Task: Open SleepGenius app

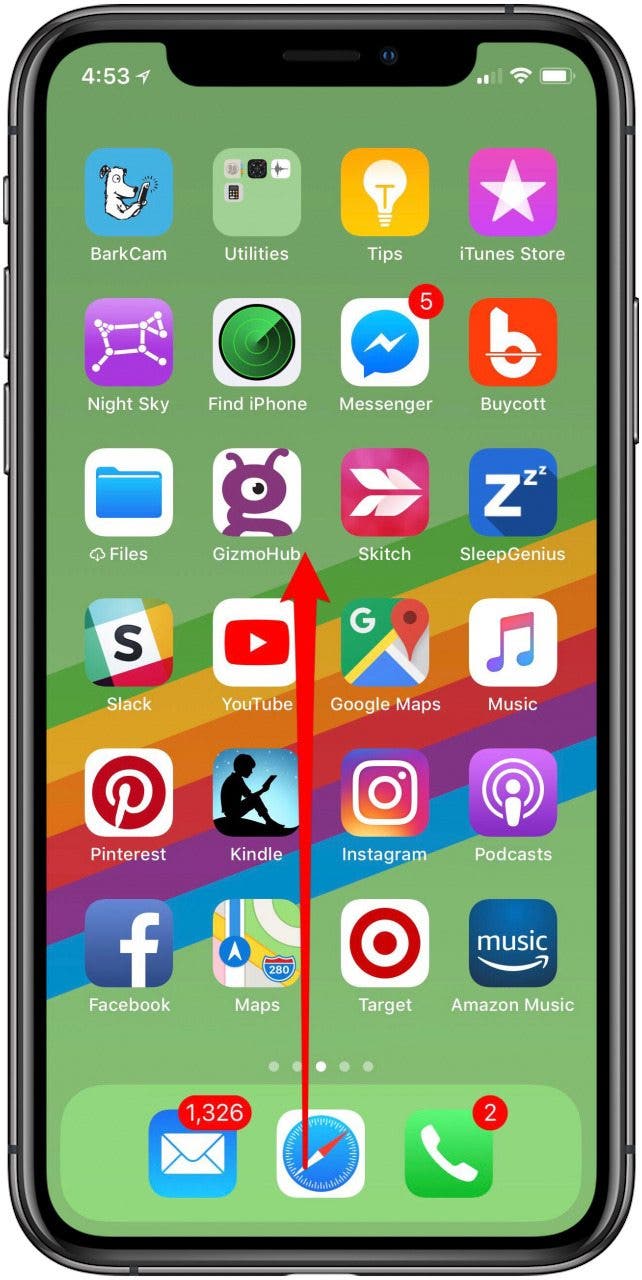Action: 513,493
